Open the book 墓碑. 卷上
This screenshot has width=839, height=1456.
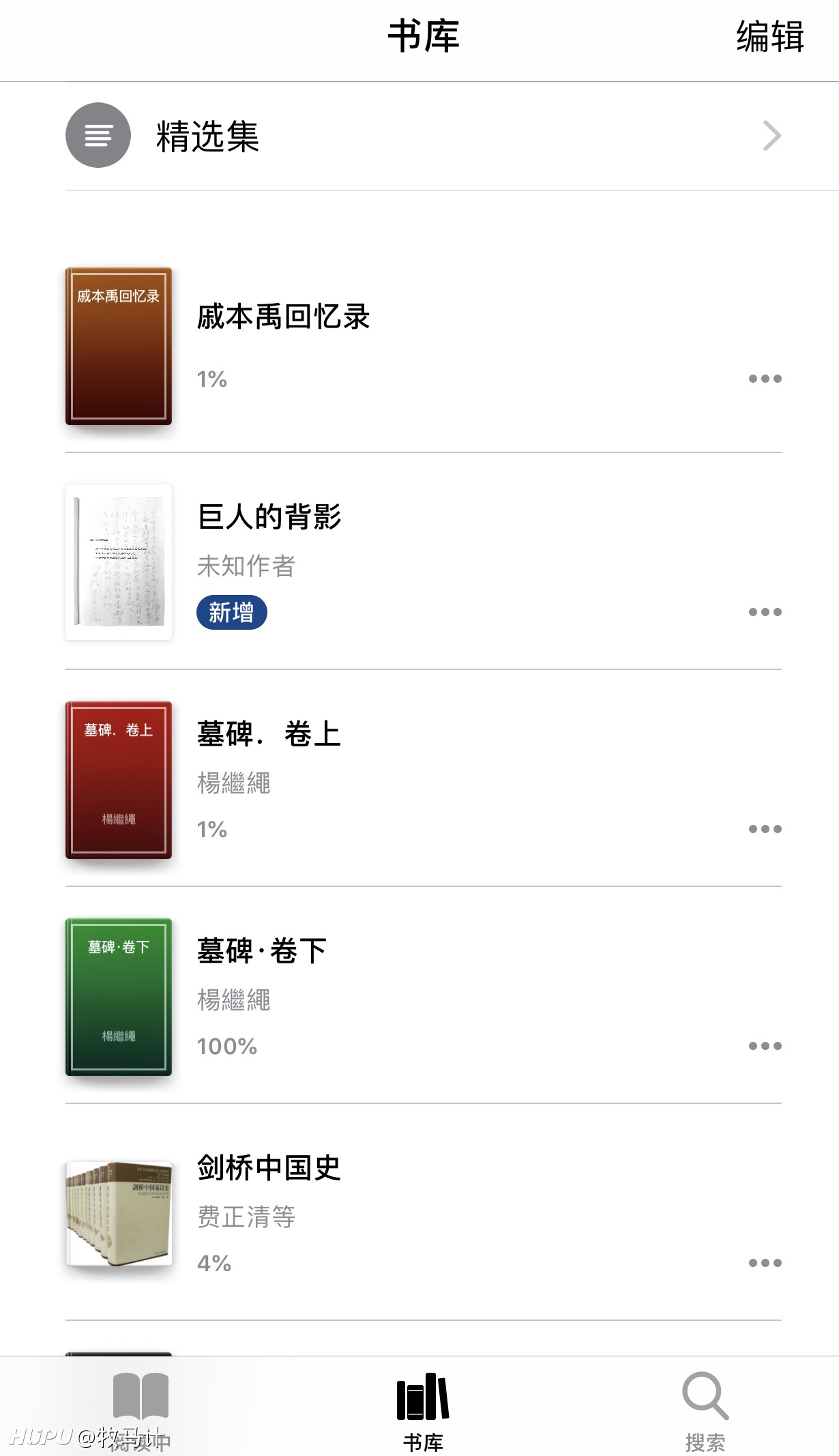(424, 779)
